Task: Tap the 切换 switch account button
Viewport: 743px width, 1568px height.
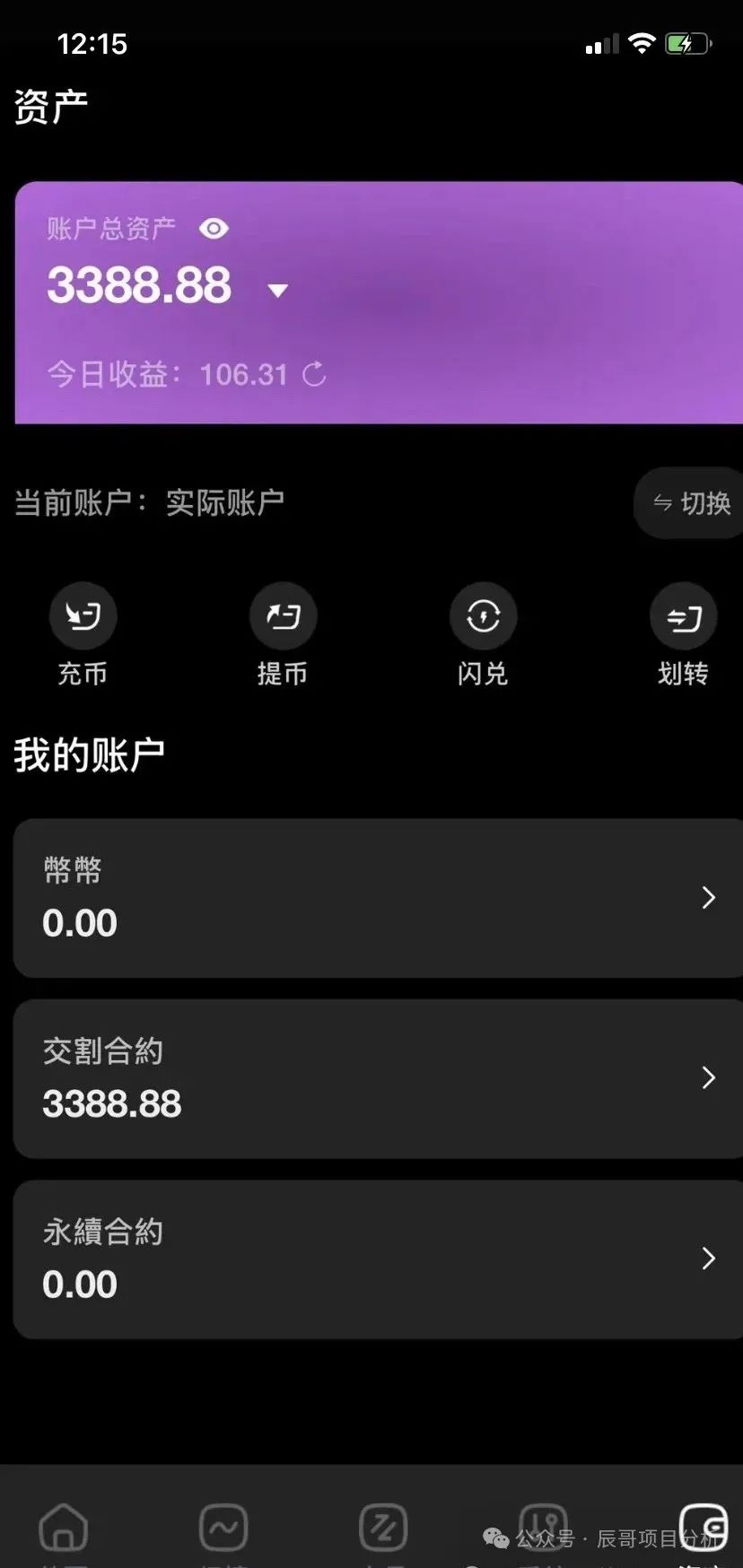Action: coord(691,503)
